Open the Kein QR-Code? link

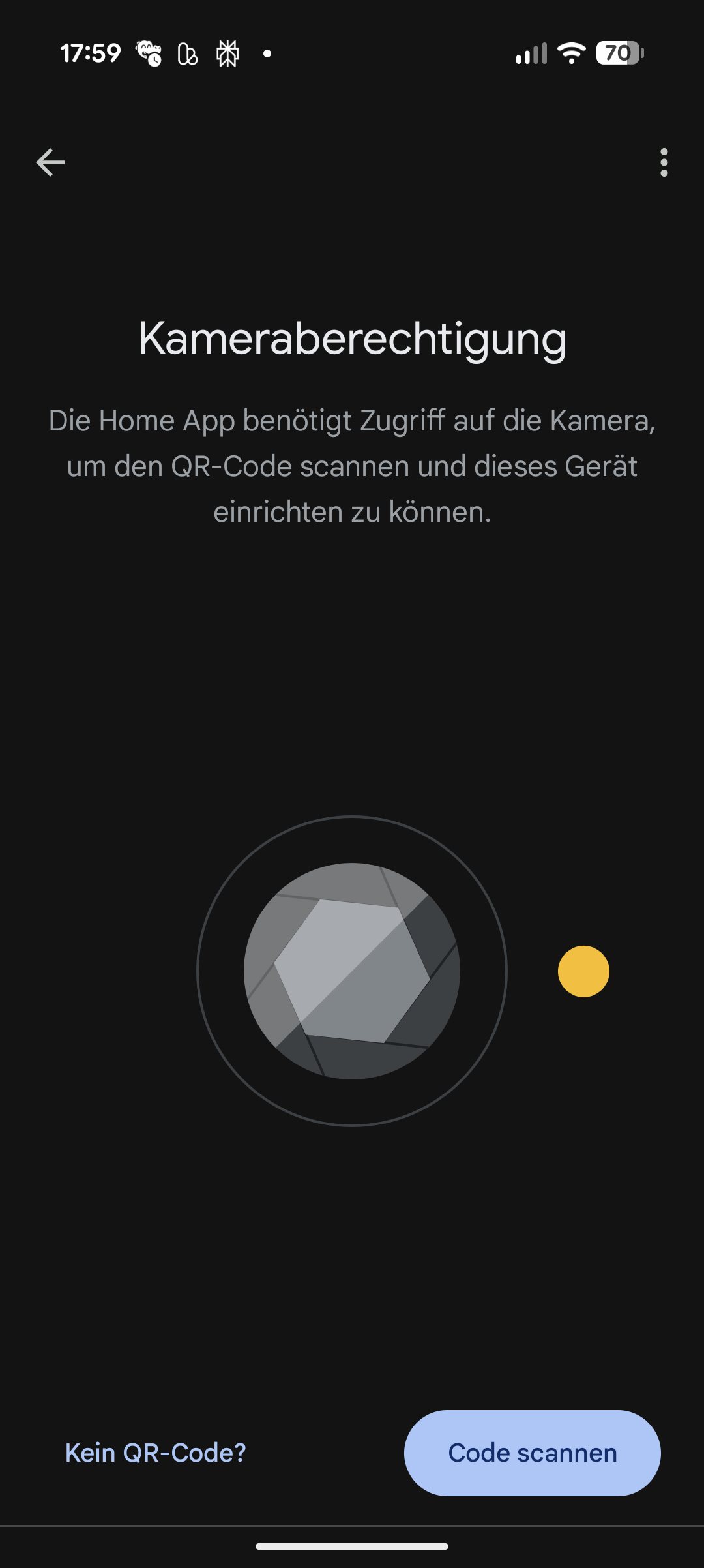coord(156,1453)
